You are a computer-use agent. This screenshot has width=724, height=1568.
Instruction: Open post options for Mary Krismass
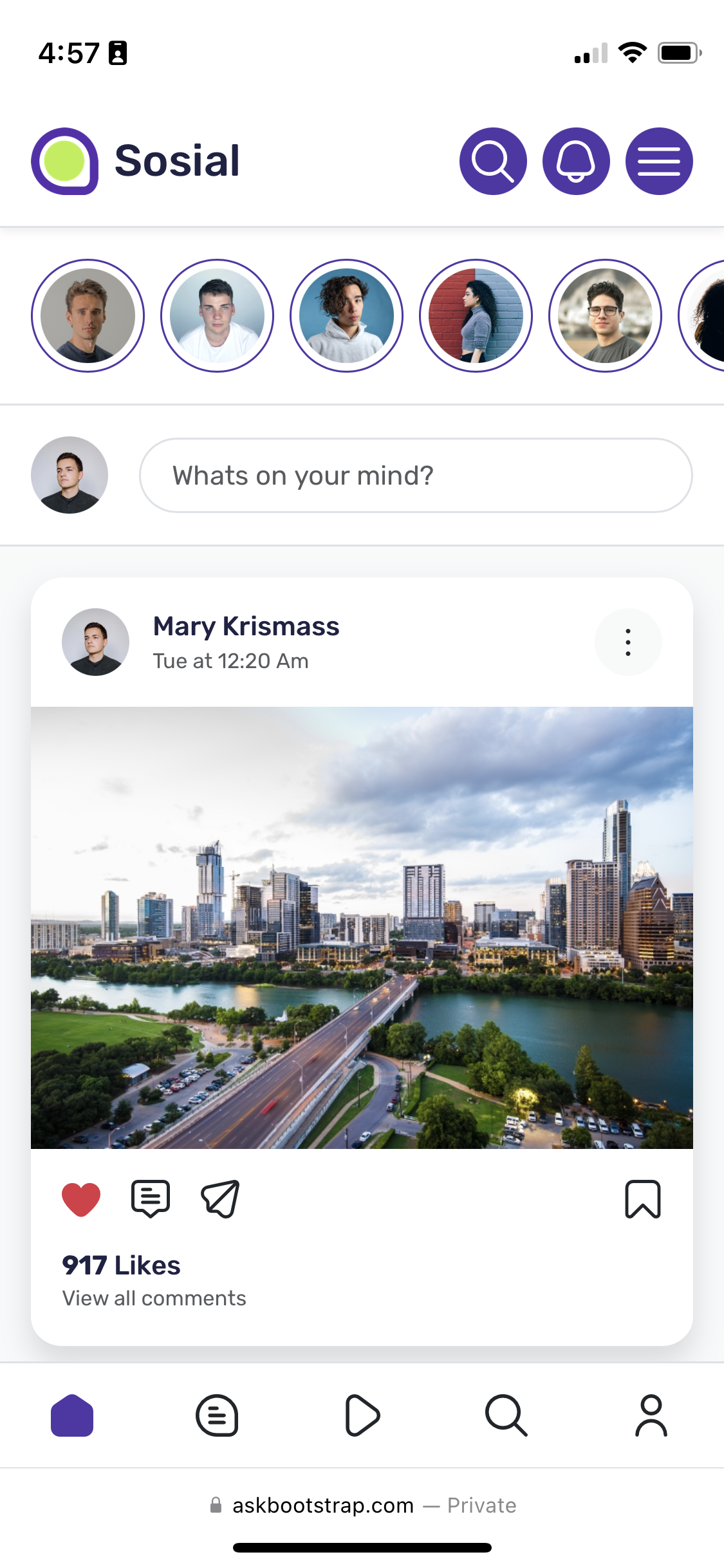pos(628,642)
